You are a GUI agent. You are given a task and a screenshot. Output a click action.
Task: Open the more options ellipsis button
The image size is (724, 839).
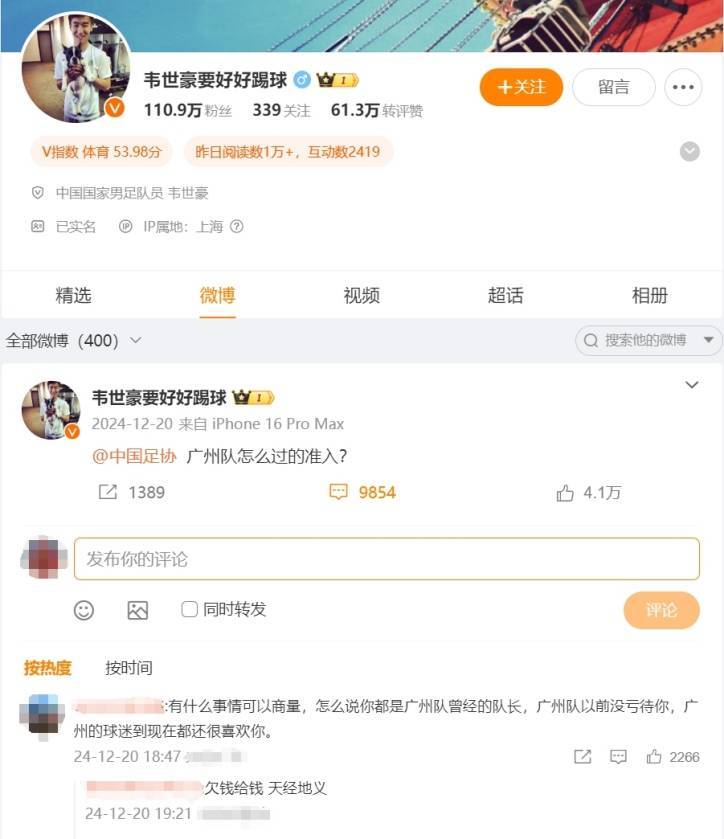(x=683, y=87)
